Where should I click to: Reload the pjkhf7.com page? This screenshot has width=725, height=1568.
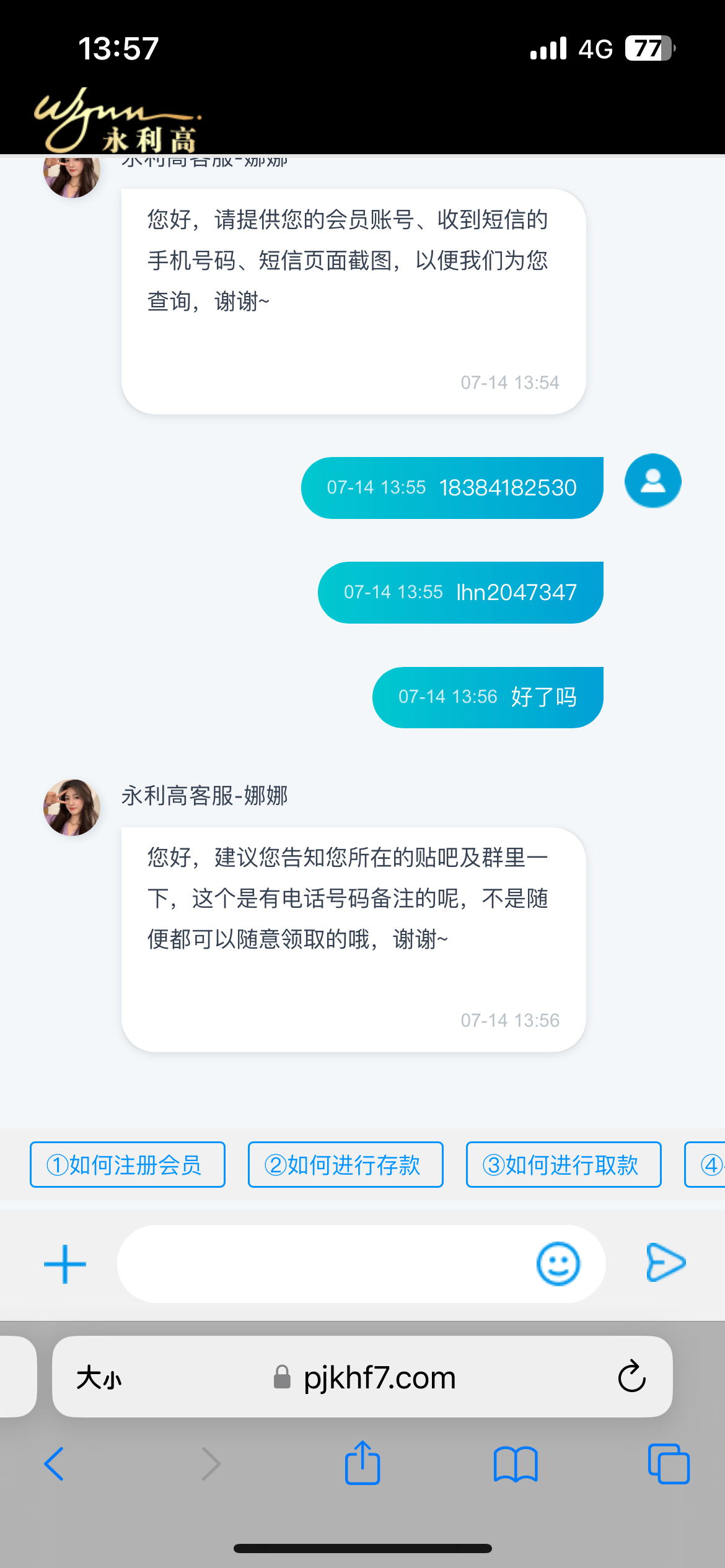pos(631,1377)
